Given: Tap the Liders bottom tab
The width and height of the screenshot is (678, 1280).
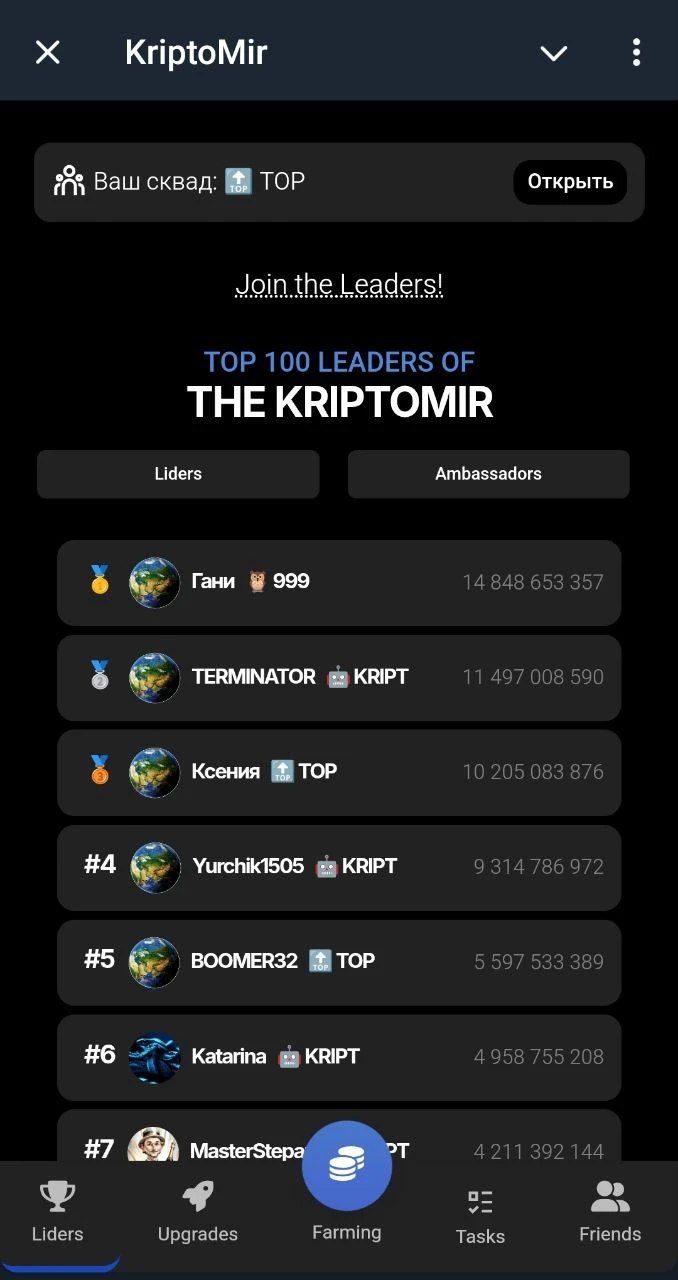Looking at the screenshot, I should [x=58, y=1212].
